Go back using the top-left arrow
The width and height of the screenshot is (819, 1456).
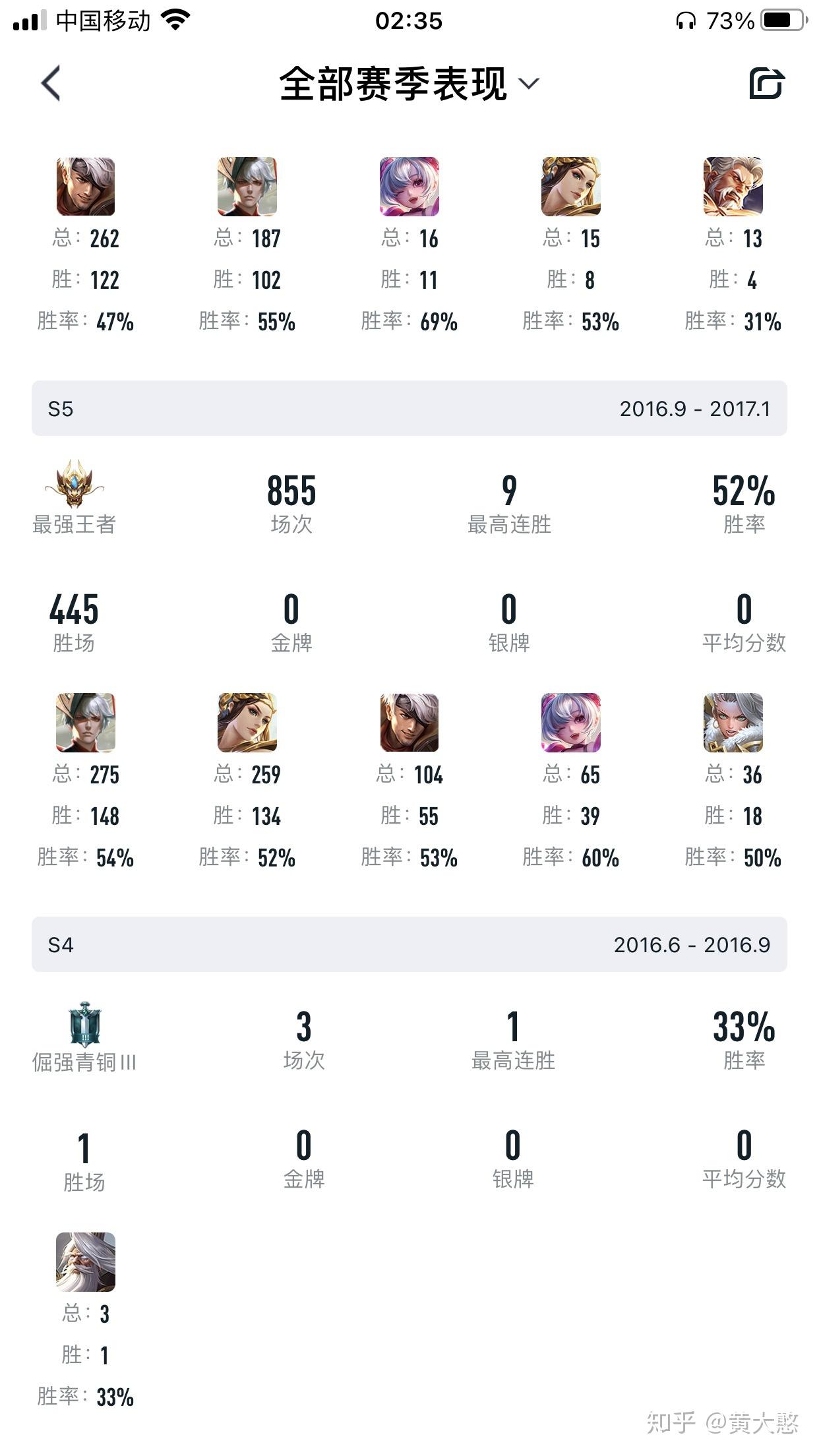tap(51, 83)
